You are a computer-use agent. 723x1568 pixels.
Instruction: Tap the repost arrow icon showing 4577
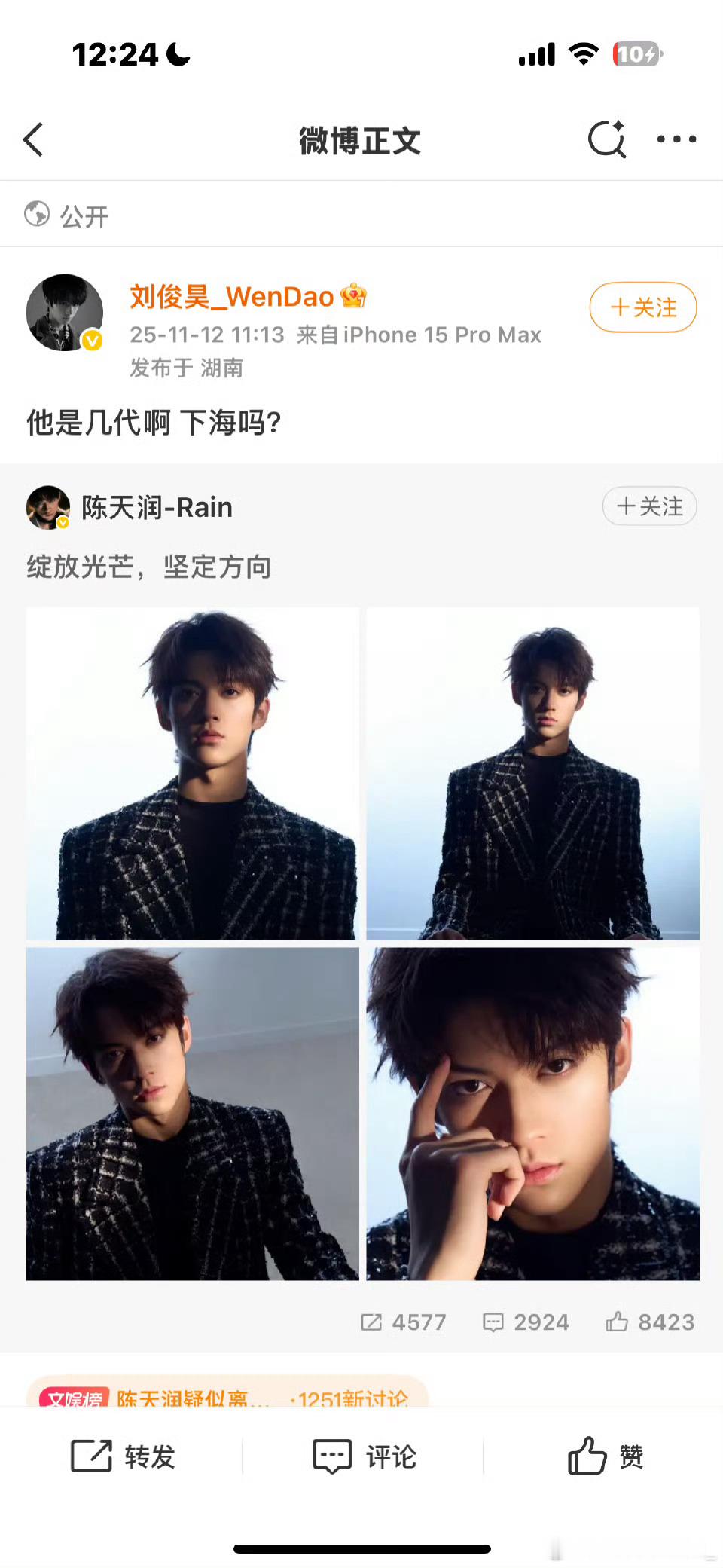point(373,1322)
